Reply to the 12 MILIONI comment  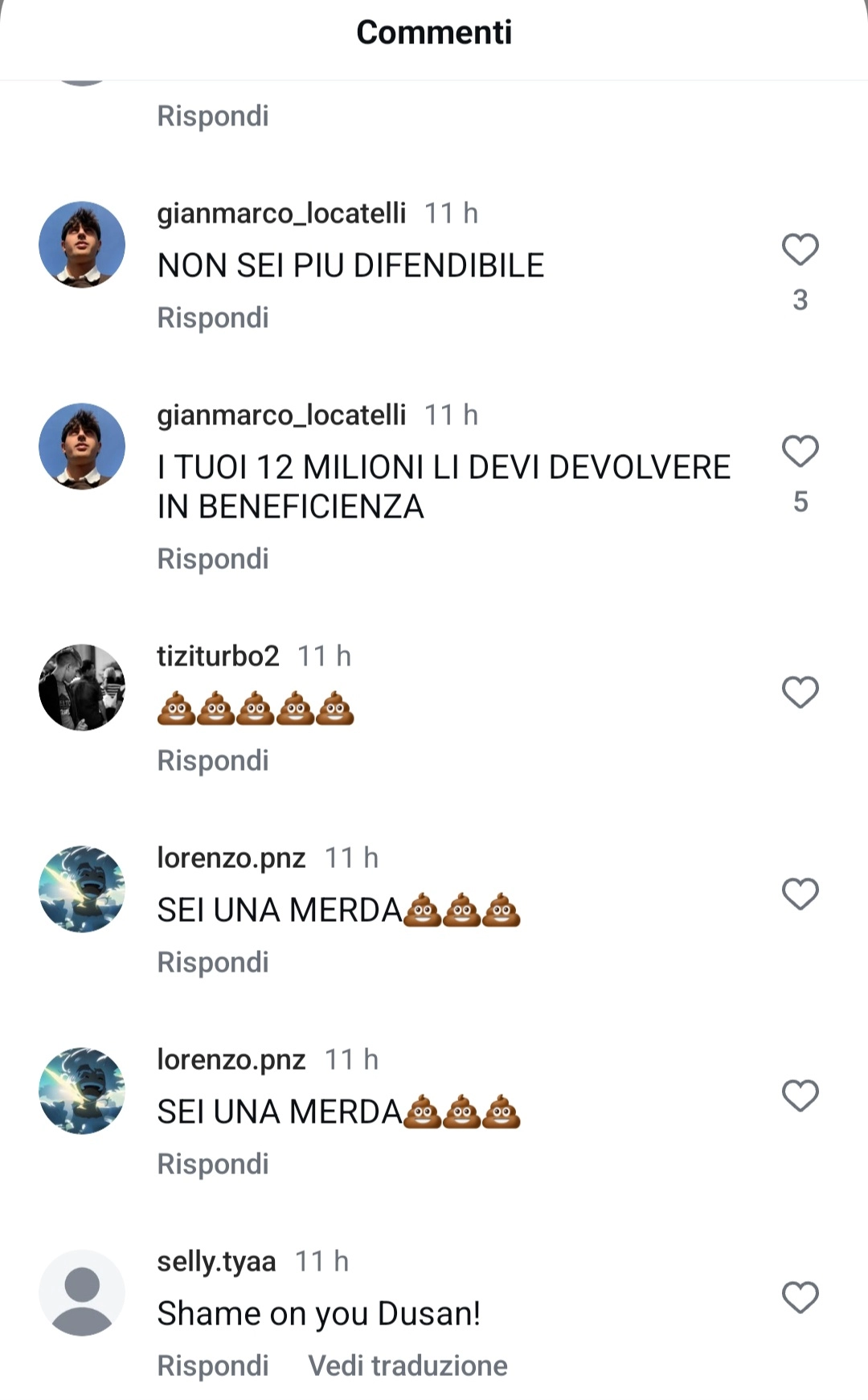213,559
